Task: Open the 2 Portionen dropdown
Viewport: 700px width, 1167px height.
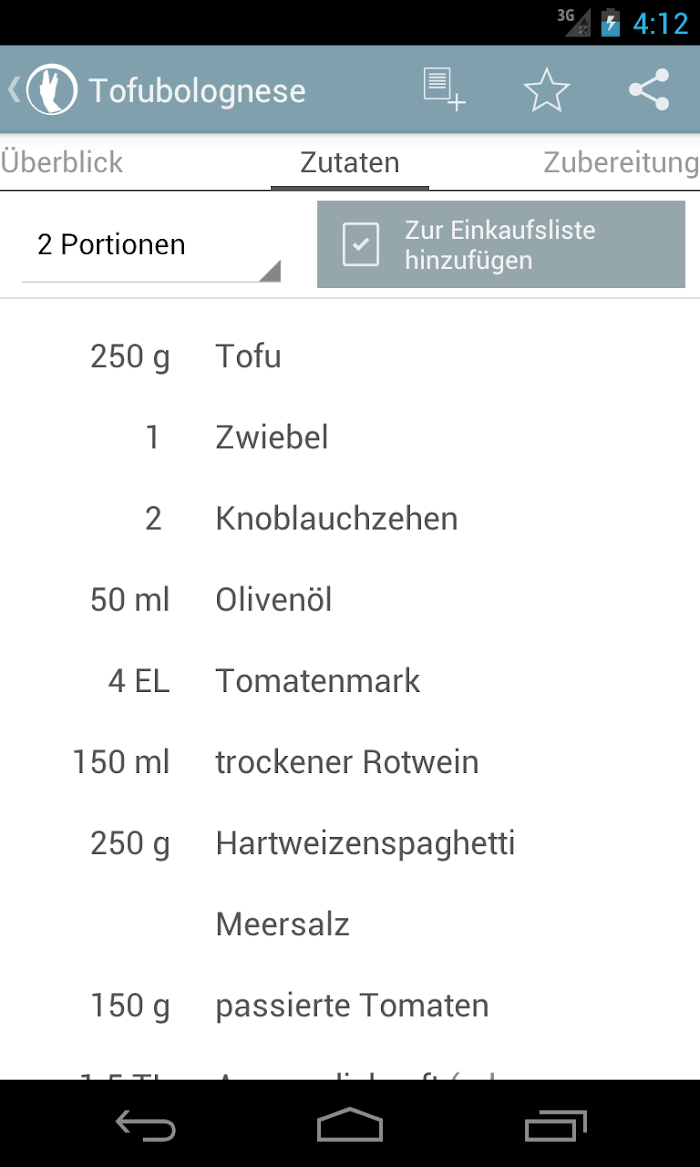Action: pyautogui.click(x=151, y=245)
